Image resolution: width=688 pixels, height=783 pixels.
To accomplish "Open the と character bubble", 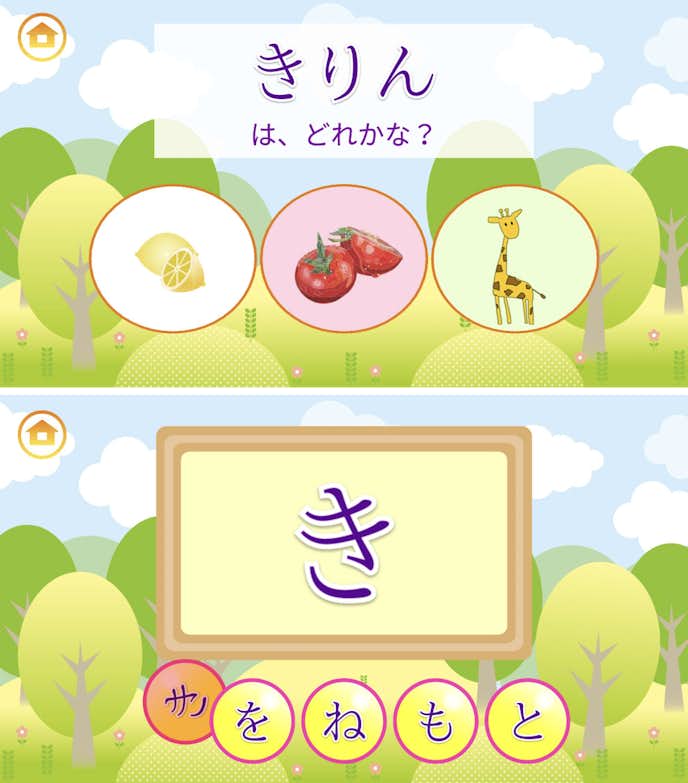I will tap(527, 722).
